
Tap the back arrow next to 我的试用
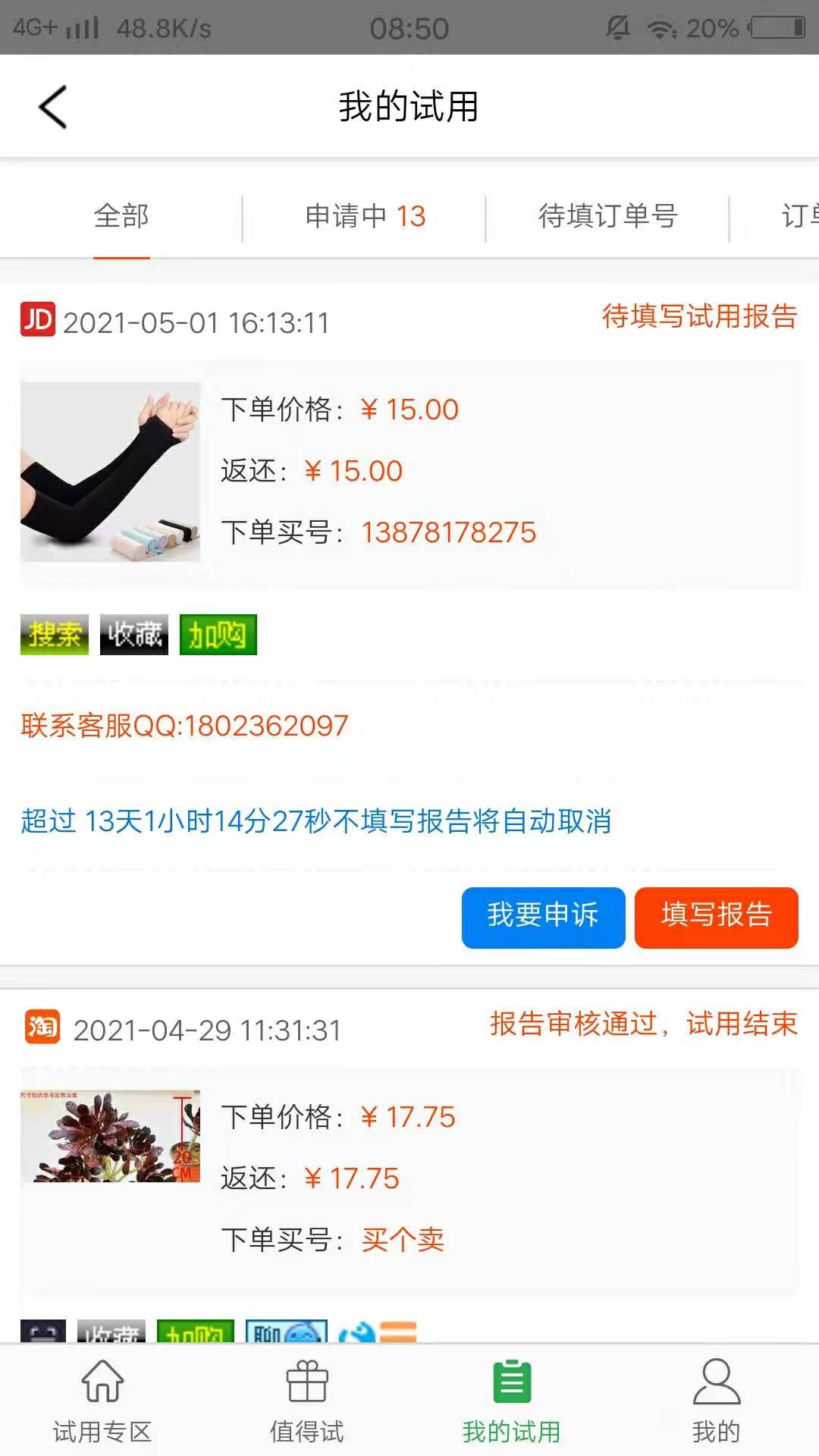[x=52, y=106]
